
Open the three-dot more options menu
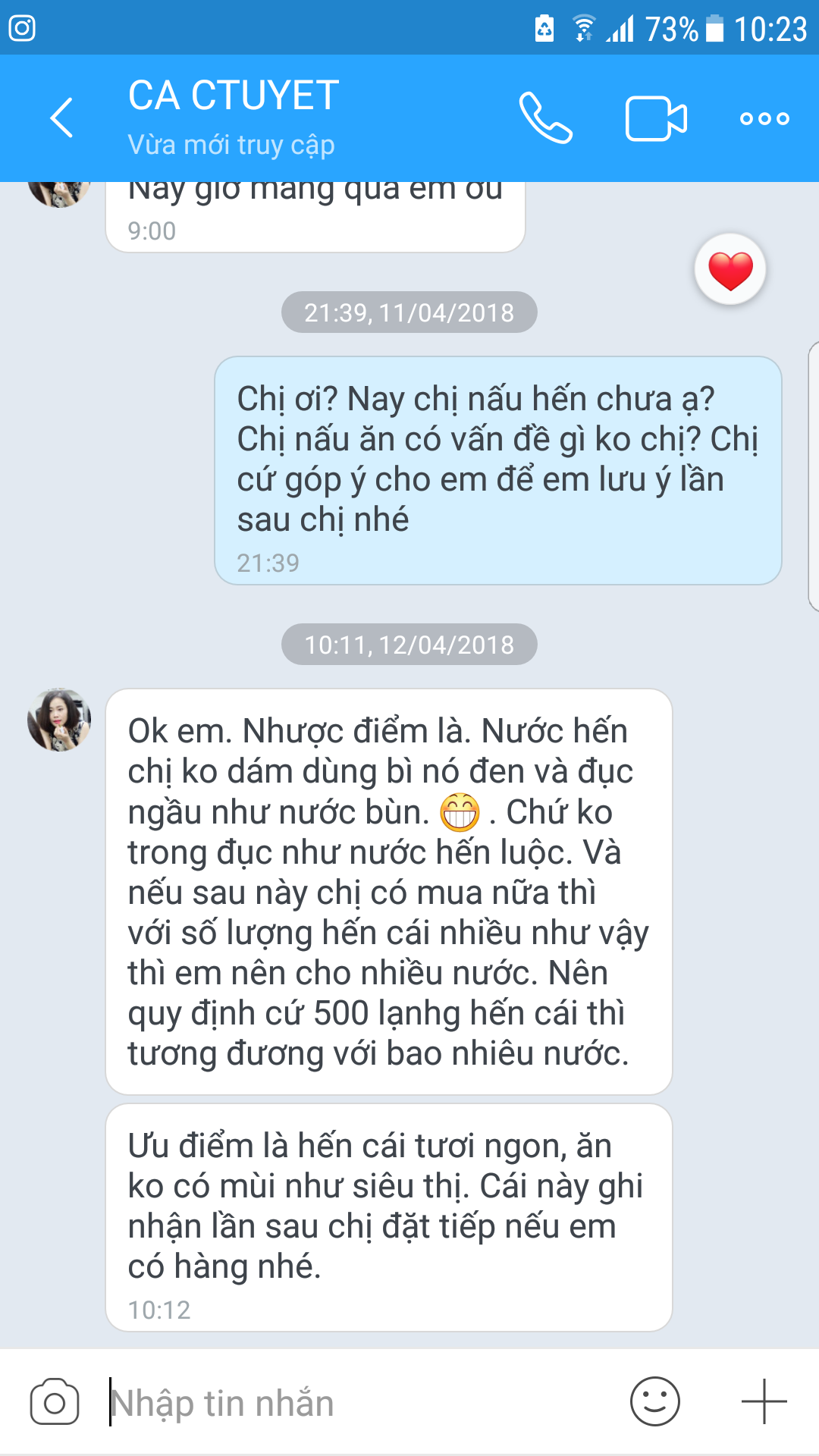[x=764, y=118]
